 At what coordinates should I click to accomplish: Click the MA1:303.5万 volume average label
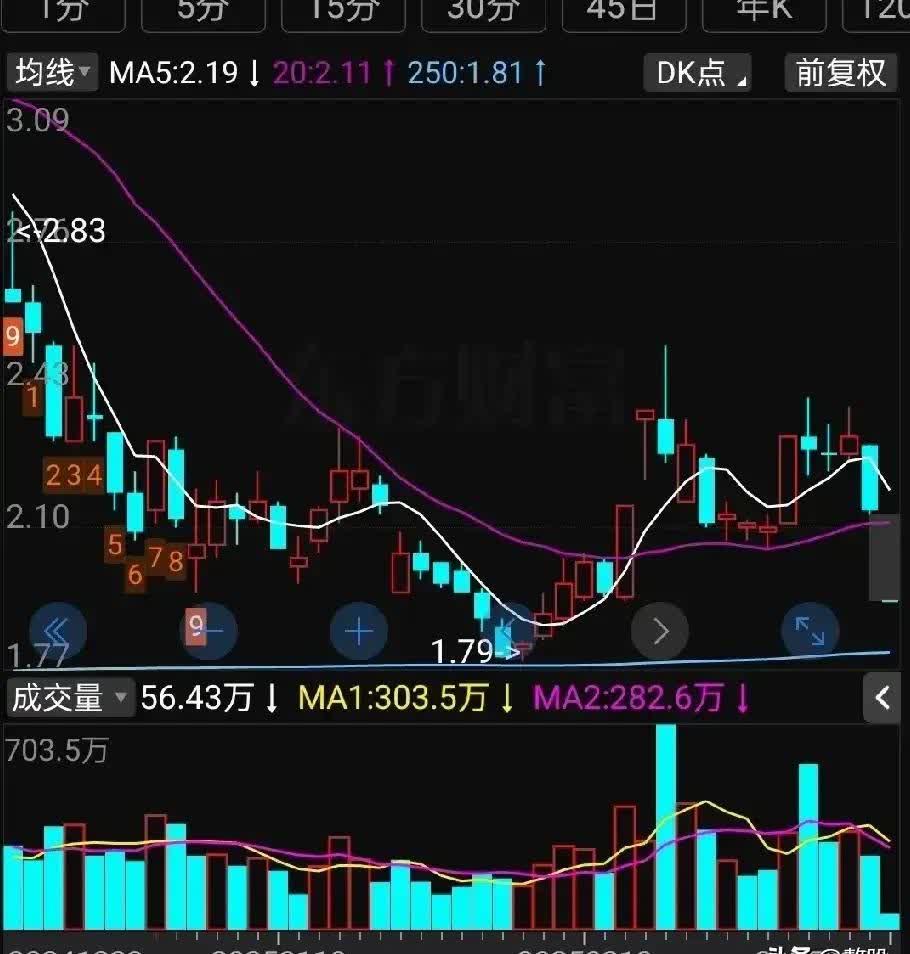point(394,699)
